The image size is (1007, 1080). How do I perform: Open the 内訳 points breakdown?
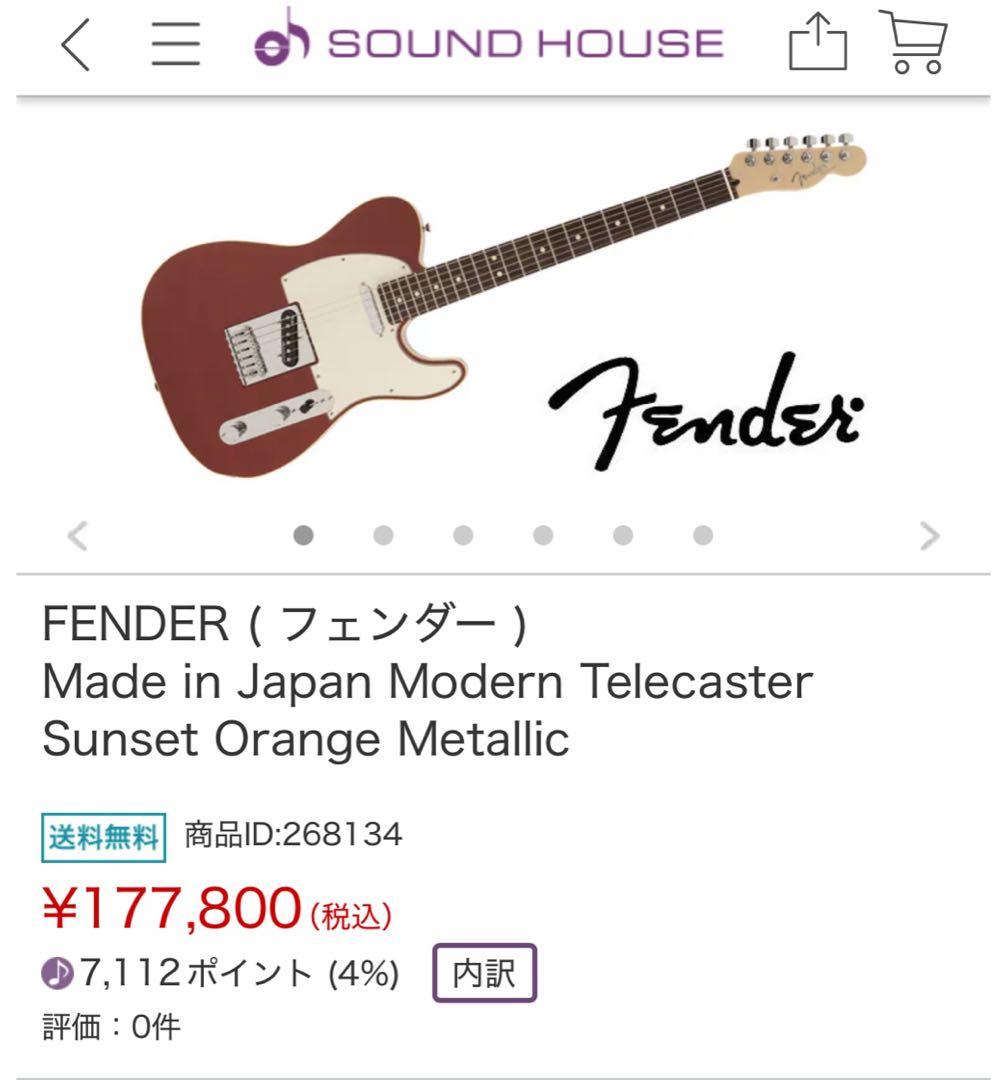coord(484,970)
